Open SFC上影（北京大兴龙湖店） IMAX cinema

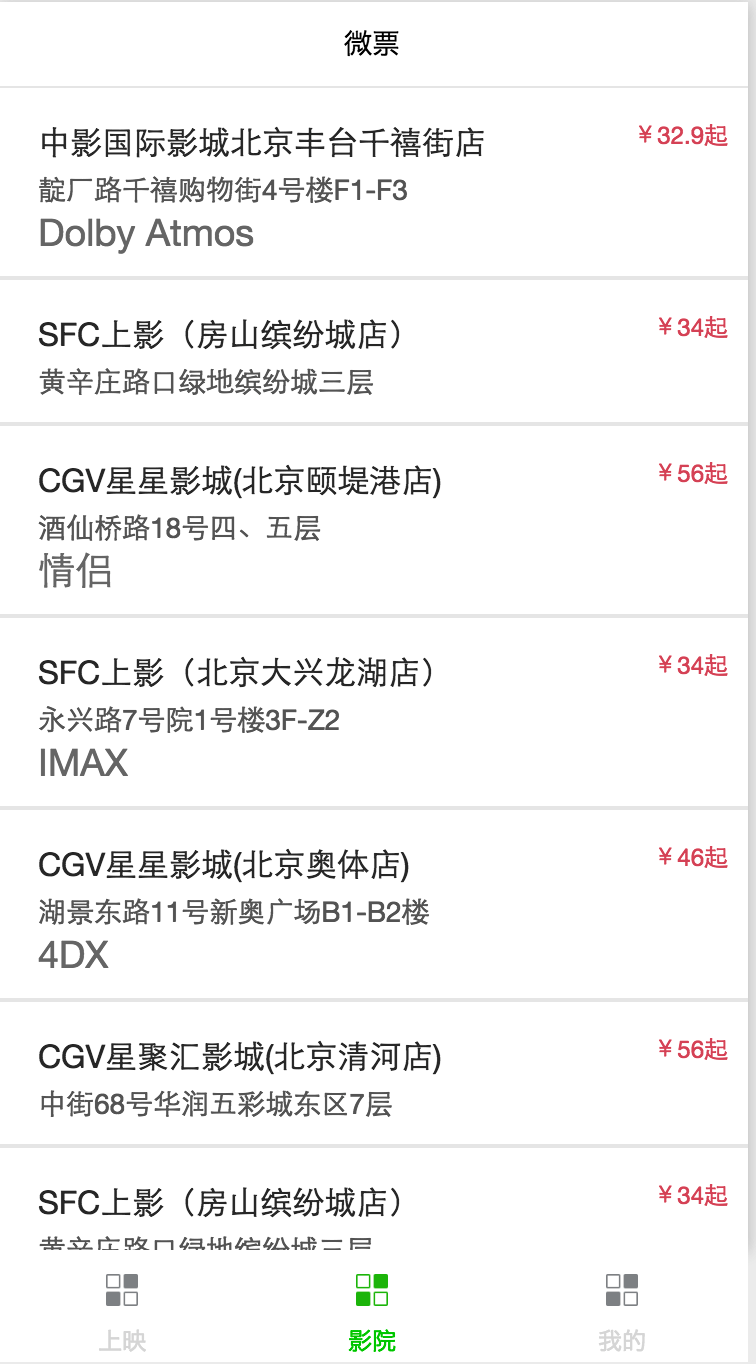237,673
